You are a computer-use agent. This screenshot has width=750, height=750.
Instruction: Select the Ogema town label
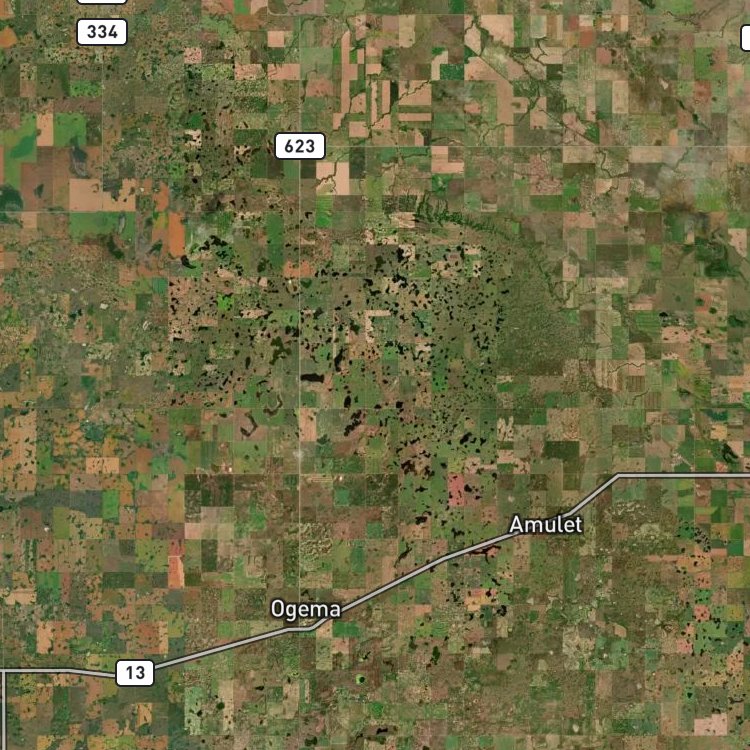[306, 610]
